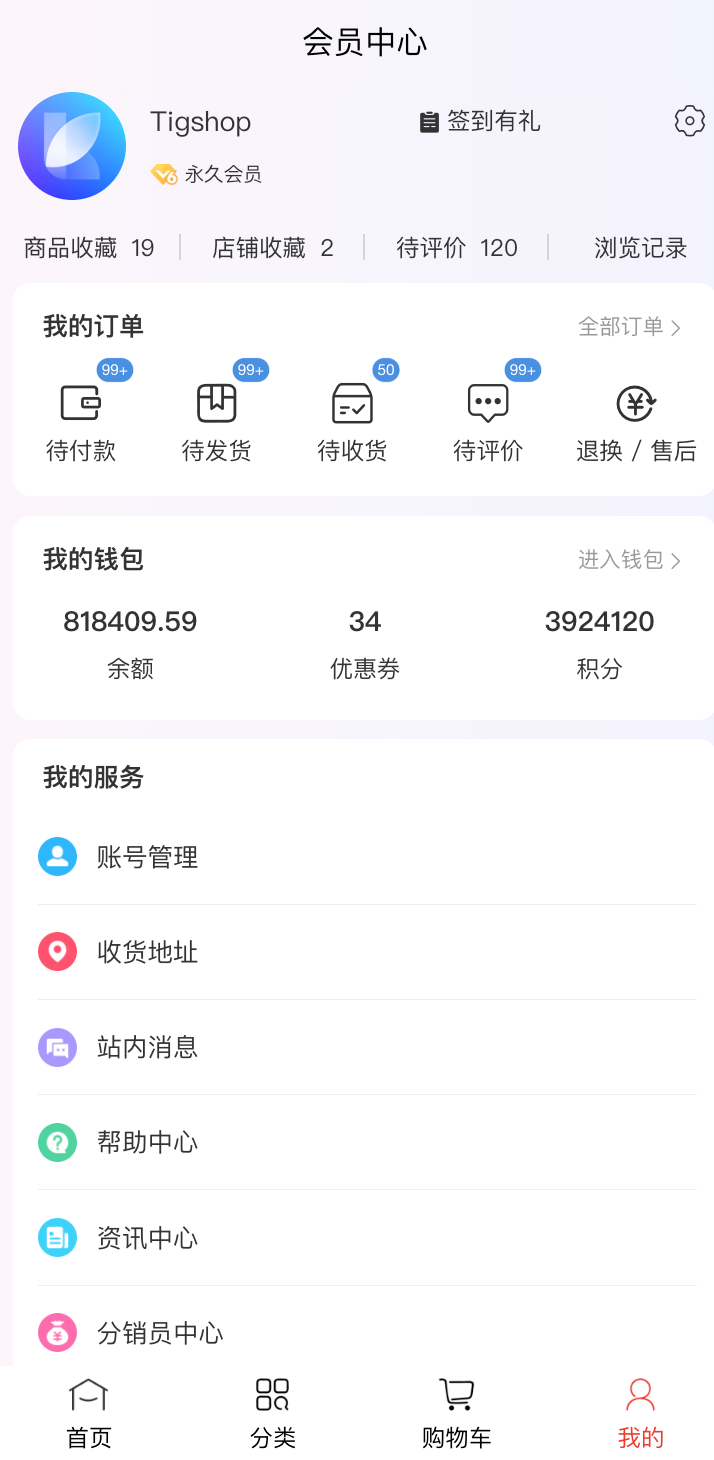Open 站内消息 site messages

pos(367,1047)
